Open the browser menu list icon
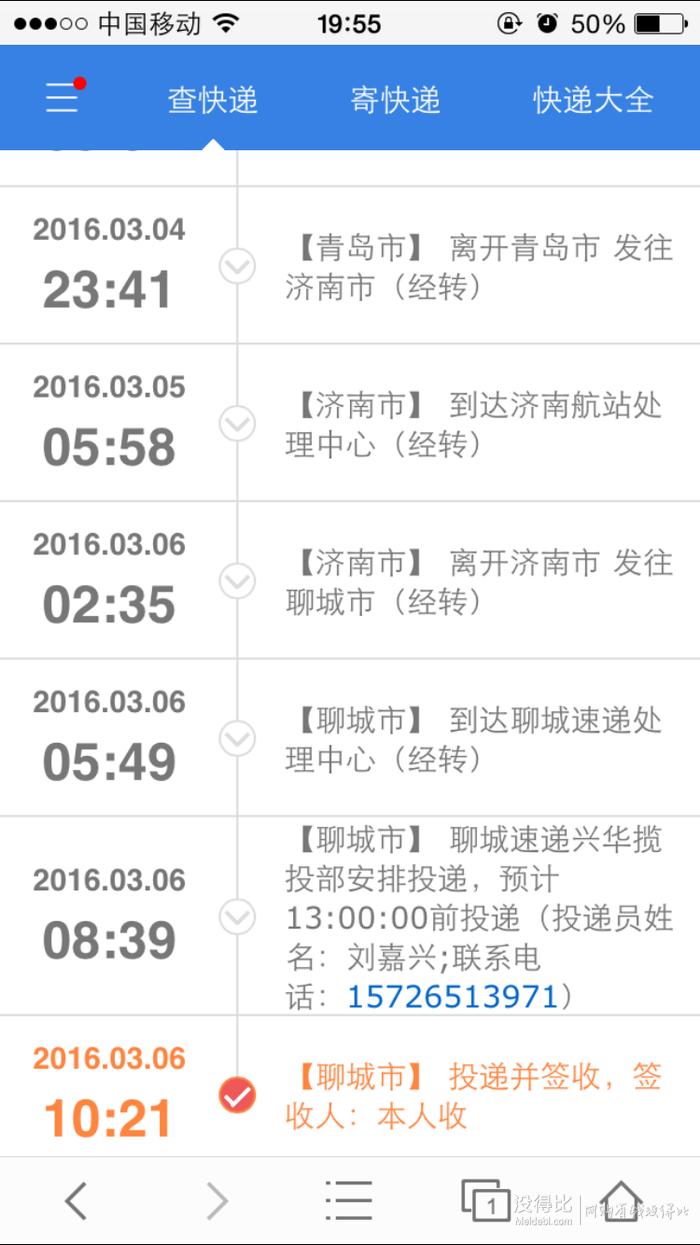Screen dimensions: 700x1245 tap(349, 1200)
